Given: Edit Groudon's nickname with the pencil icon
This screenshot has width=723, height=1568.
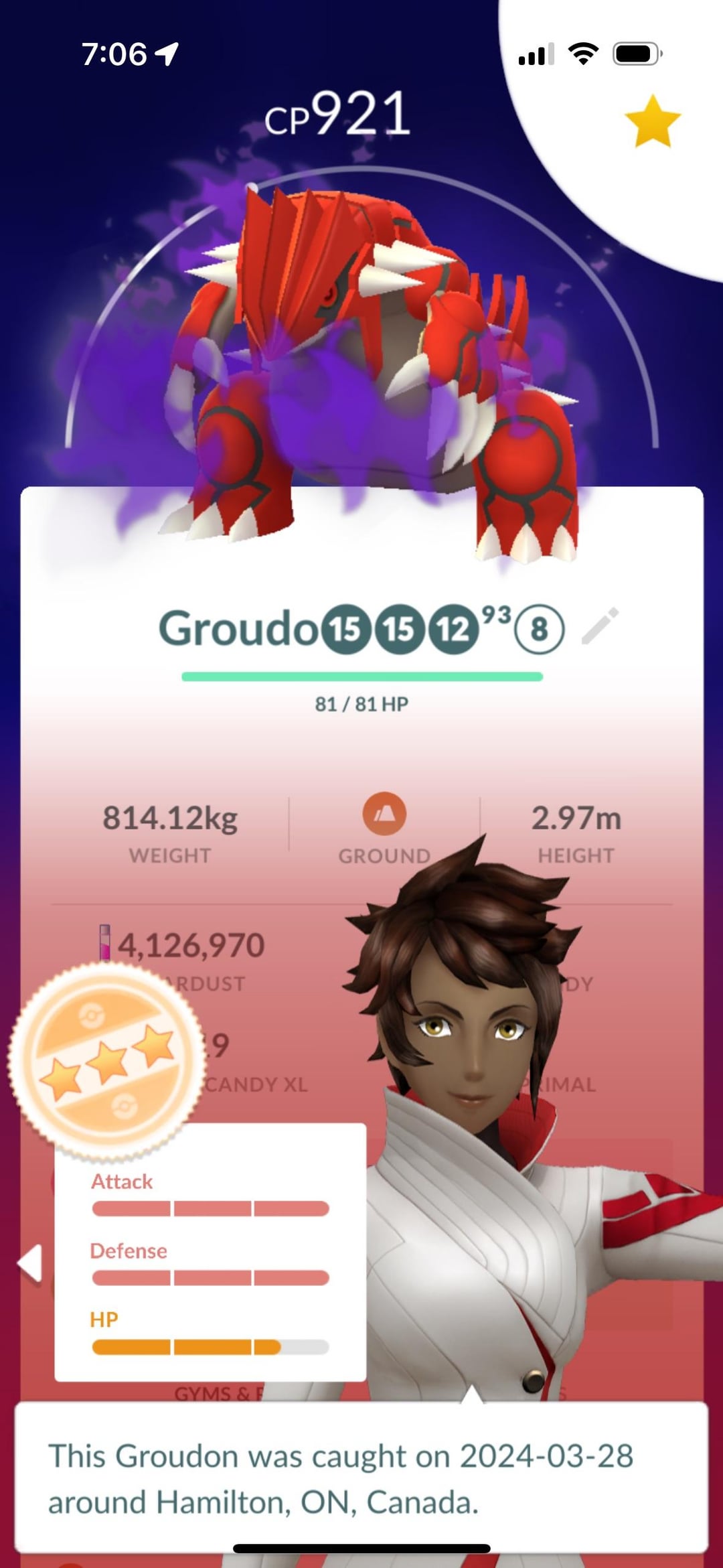Looking at the screenshot, I should (600, 627).
